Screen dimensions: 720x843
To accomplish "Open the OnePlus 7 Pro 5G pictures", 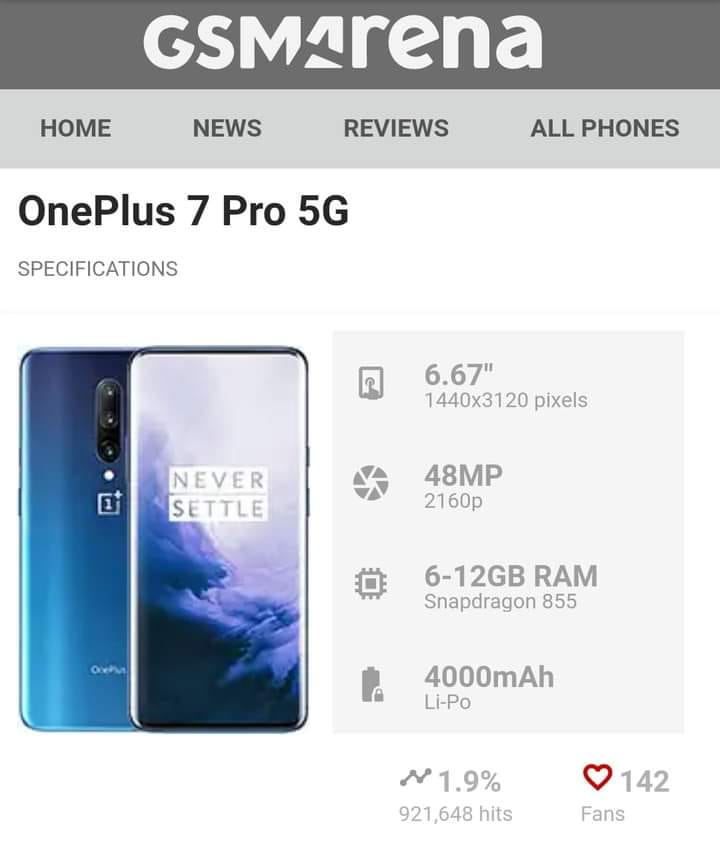I will [x=163, y=539].
